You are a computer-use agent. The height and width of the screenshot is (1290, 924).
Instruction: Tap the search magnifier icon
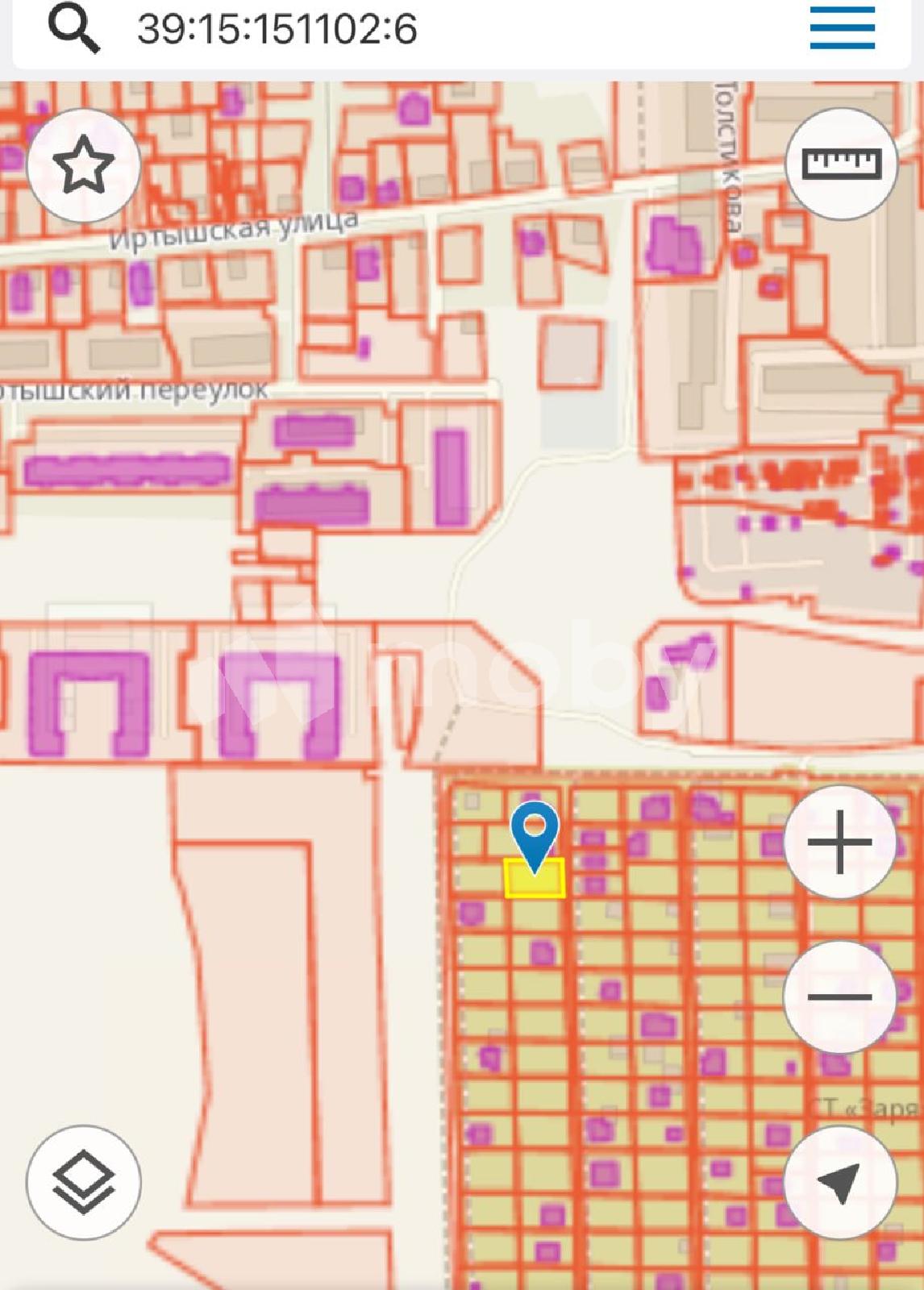point(73,29)
